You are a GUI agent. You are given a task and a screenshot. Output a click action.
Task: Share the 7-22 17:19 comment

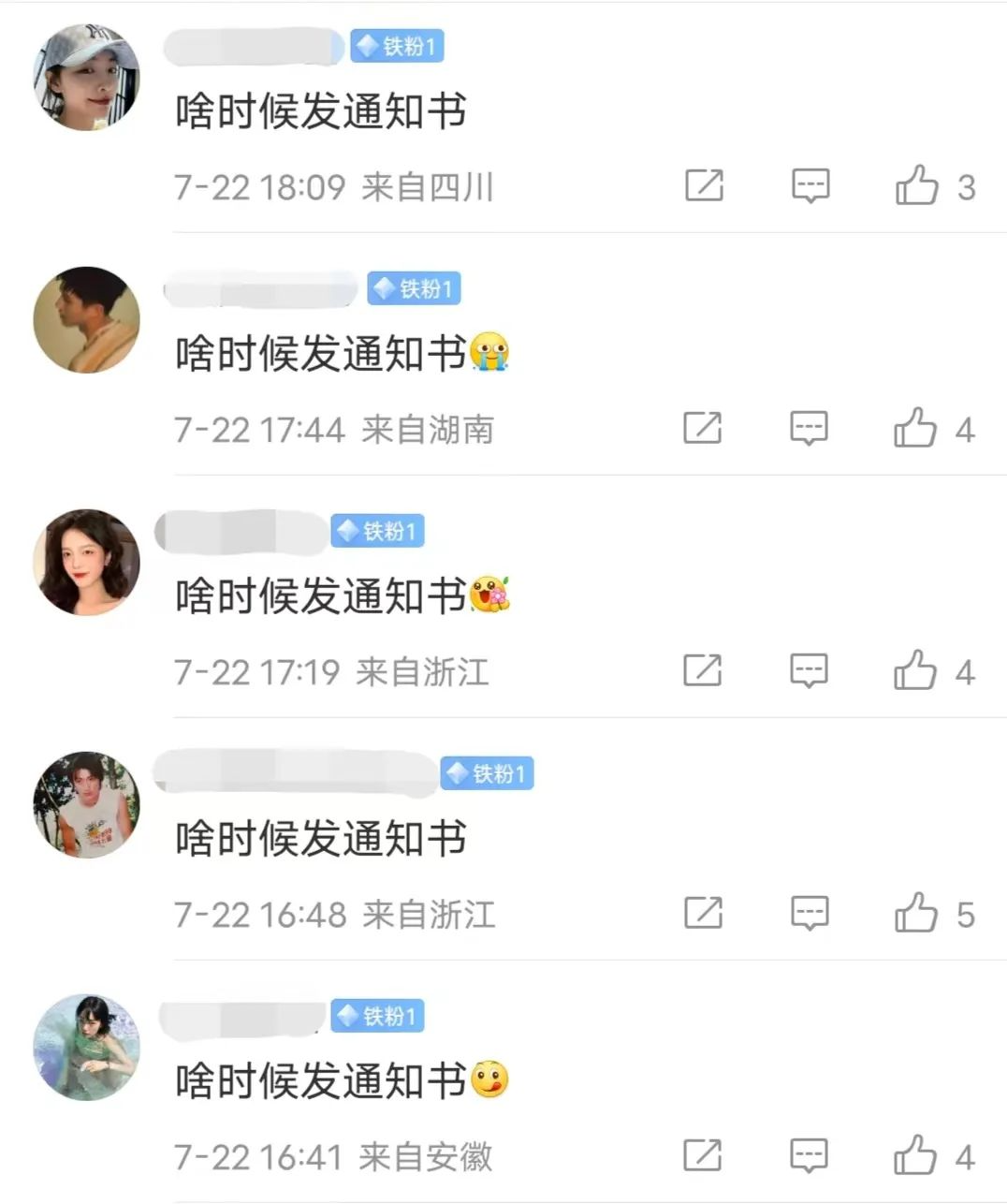[x=702, y=670]
